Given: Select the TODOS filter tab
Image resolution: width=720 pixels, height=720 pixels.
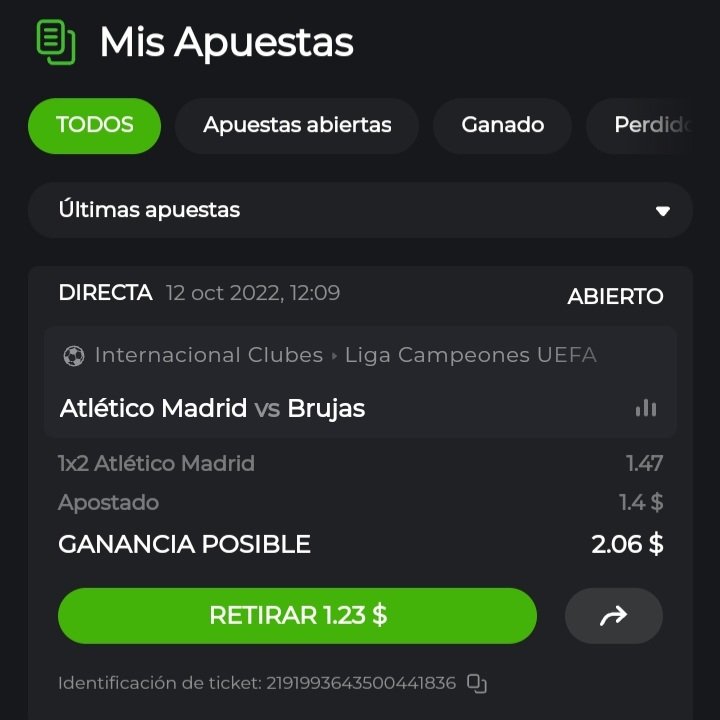Looking at the screenshot, I should tap(95, 126).
